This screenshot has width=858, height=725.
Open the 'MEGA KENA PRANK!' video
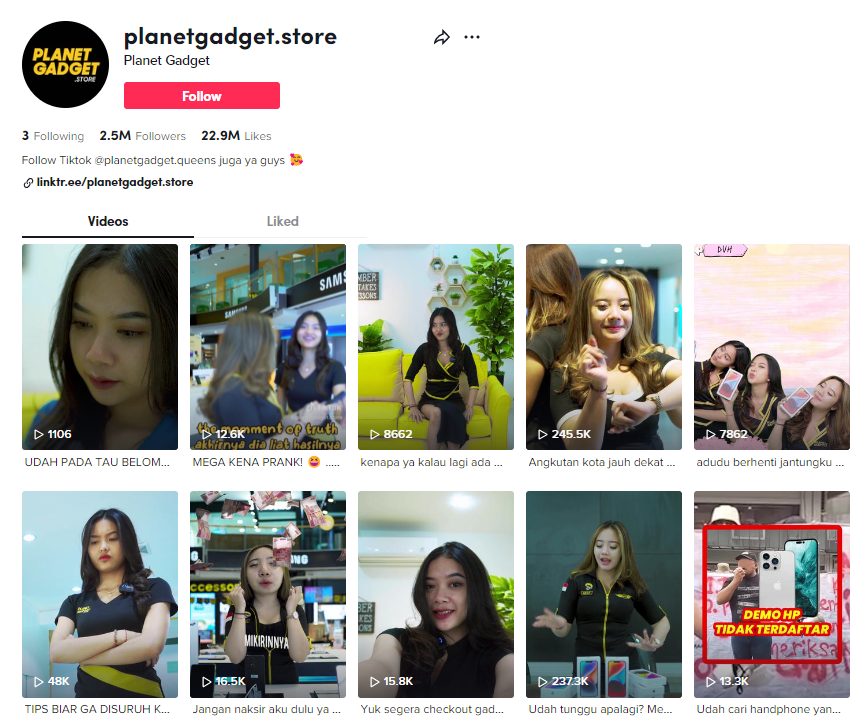(268, 347)
